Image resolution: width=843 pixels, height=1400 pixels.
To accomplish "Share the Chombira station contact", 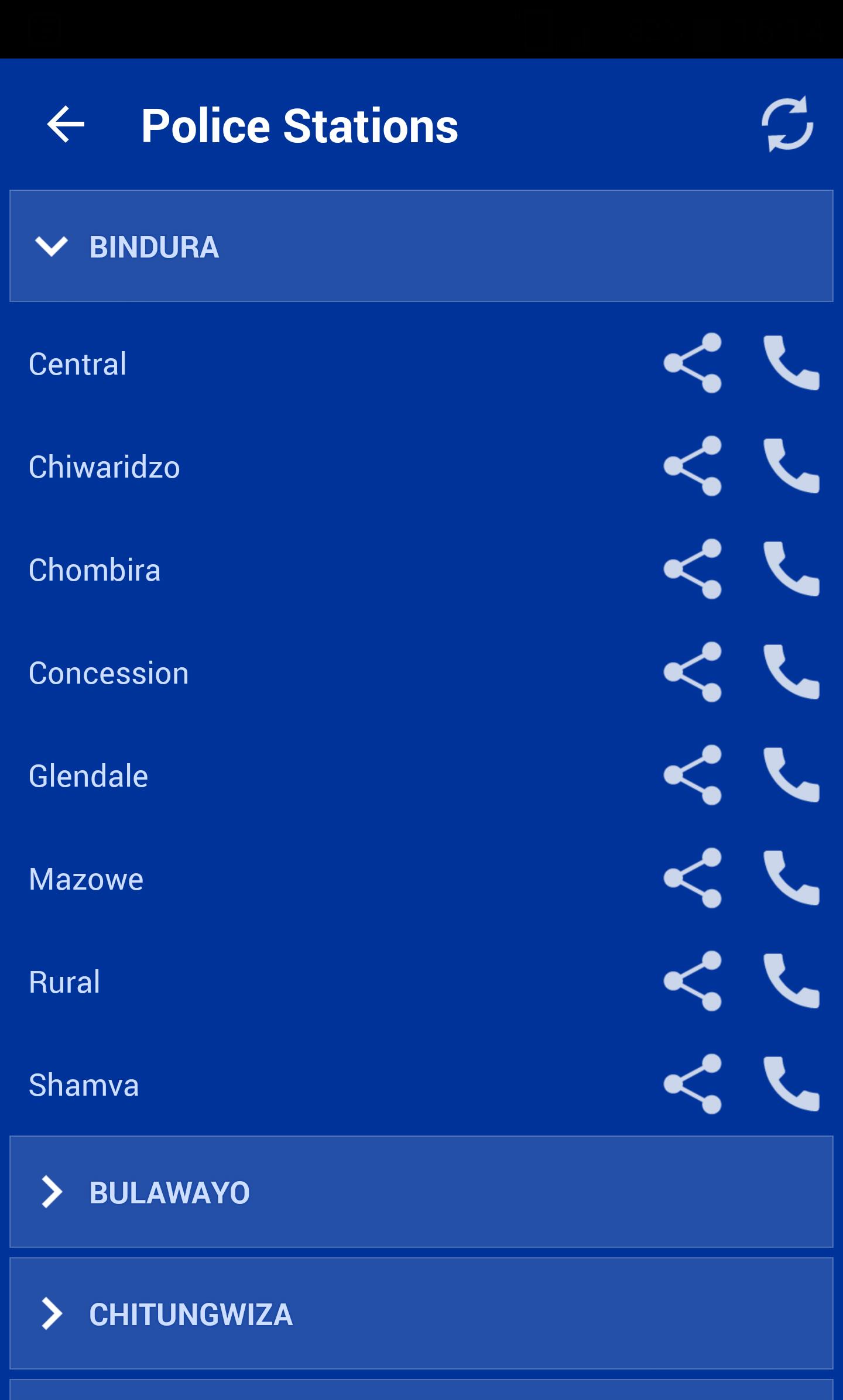I will [x=693, y=569].
